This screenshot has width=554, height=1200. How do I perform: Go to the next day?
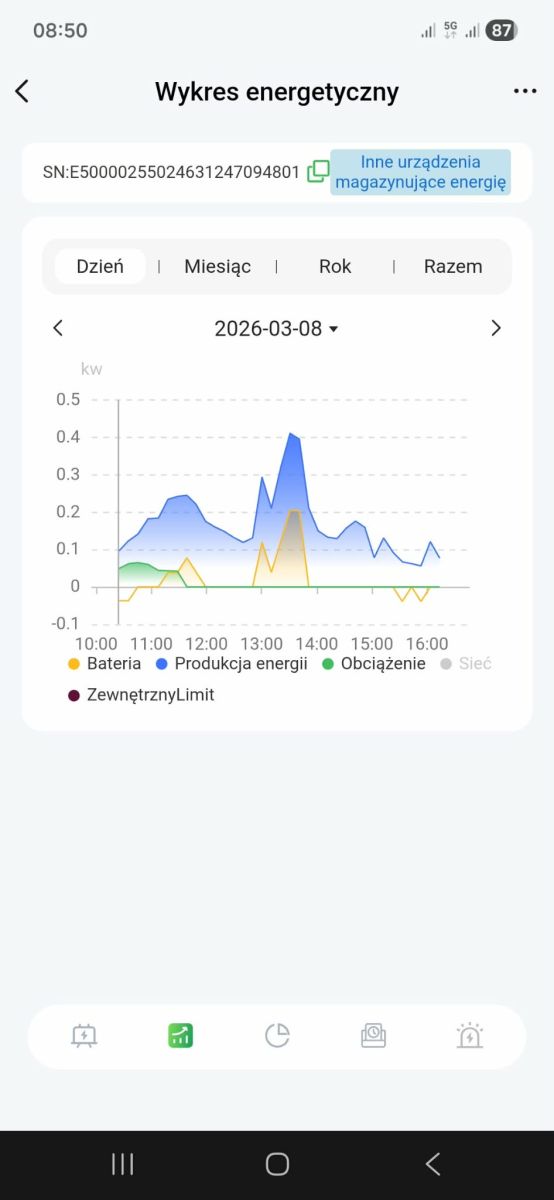495,328
